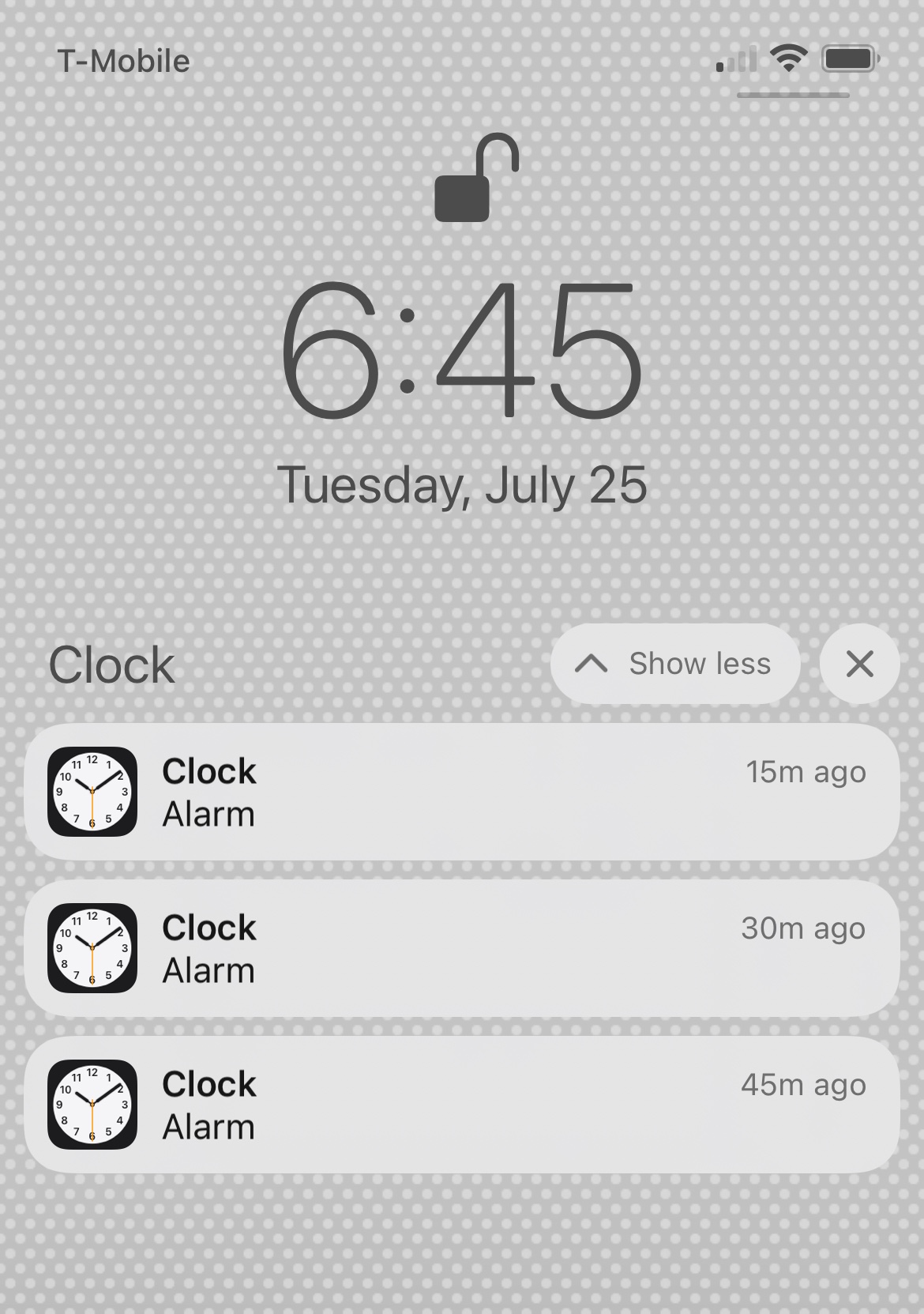The height and width of the screenshot is (1314, 924).
Task: Tap the Wi-Fi status icon
Action: click(x=787, y=58)
